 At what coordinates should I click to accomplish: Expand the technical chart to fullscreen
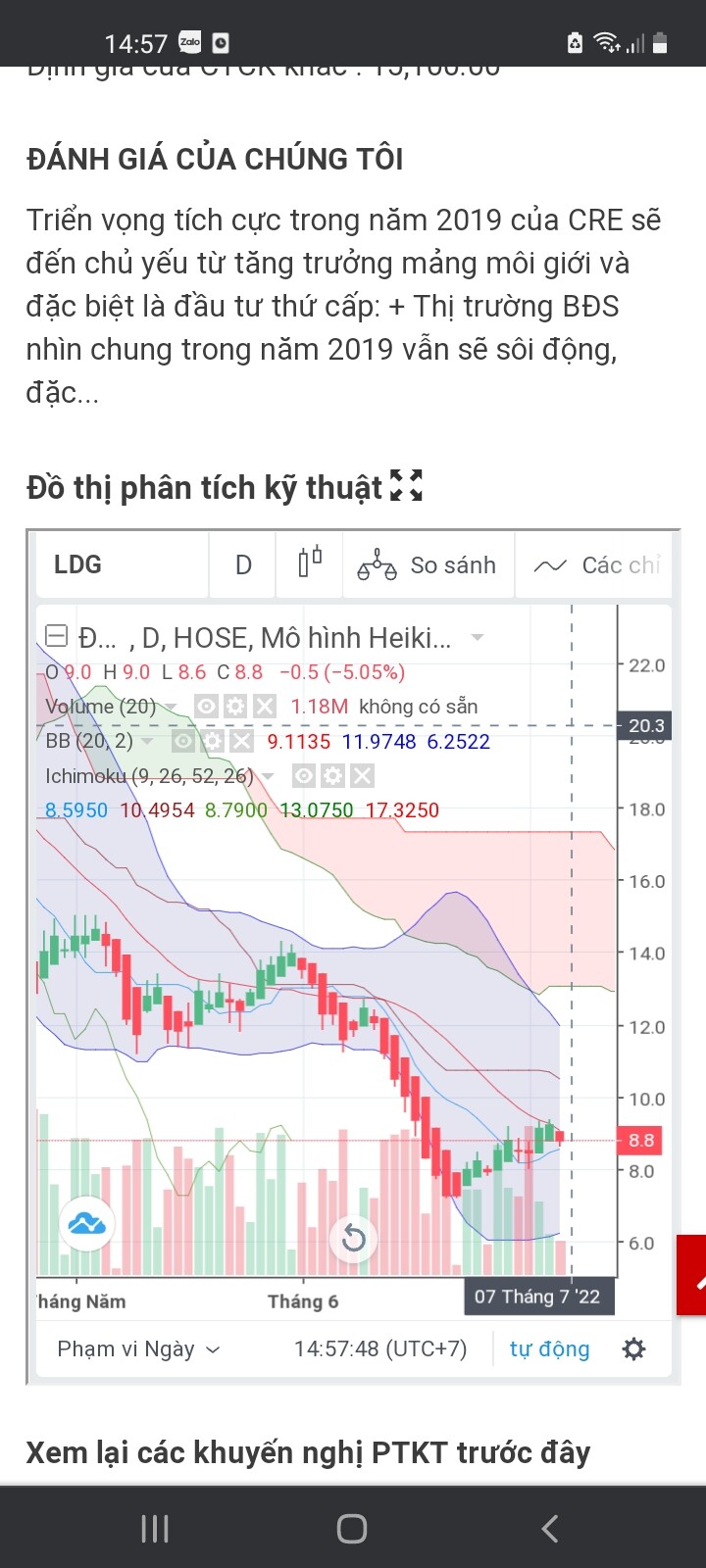[x=406, y=486]
